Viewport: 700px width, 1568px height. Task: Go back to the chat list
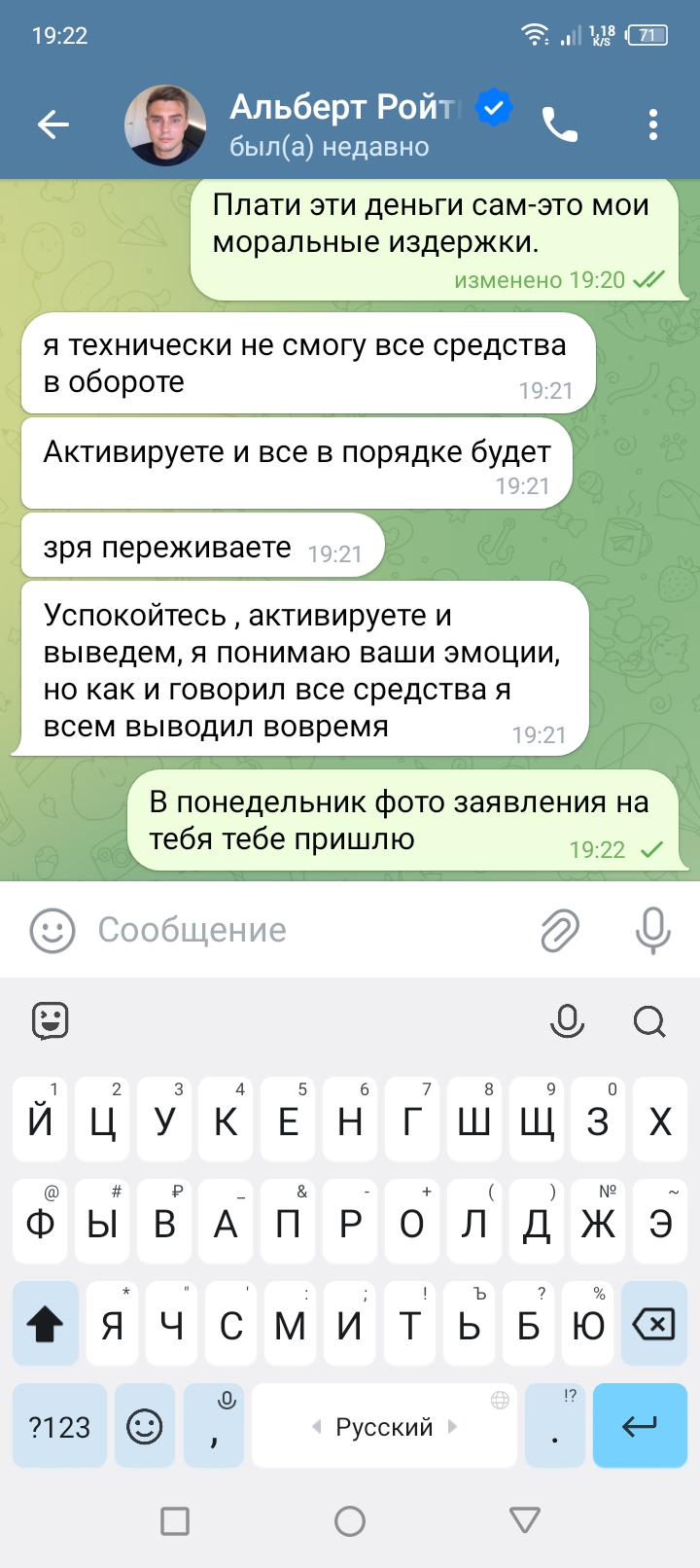(53, 125)
